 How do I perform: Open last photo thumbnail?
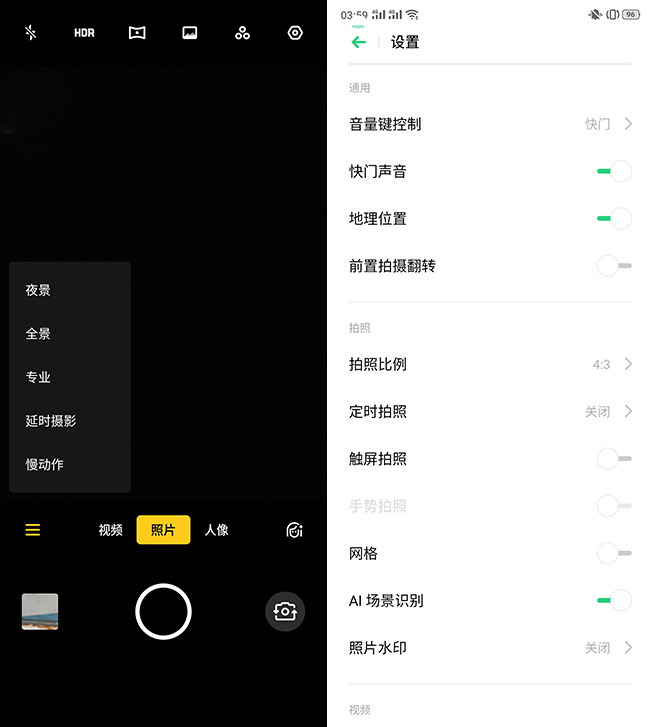pos(40,611)
